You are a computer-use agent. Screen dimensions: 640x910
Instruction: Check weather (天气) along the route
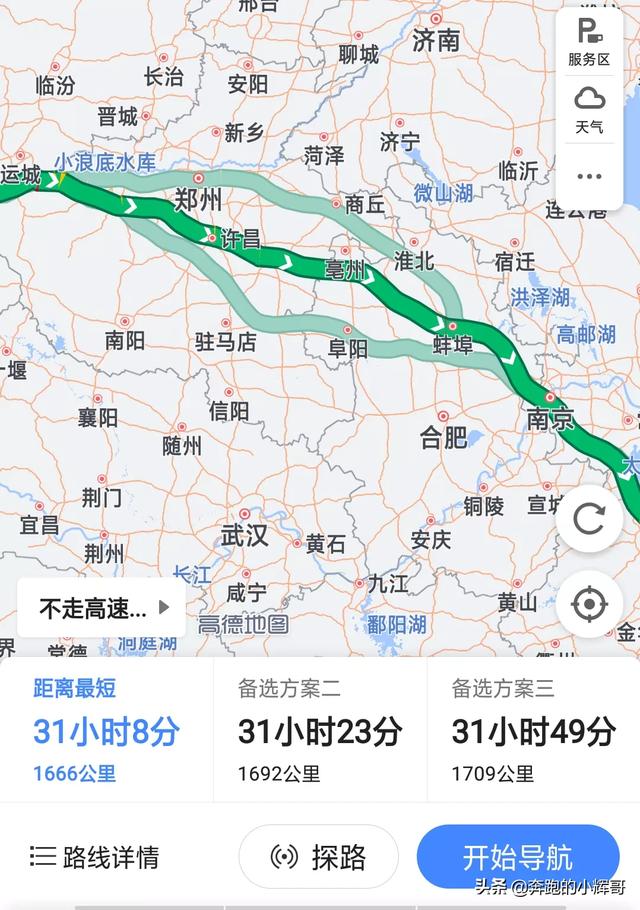click(589, 109)
